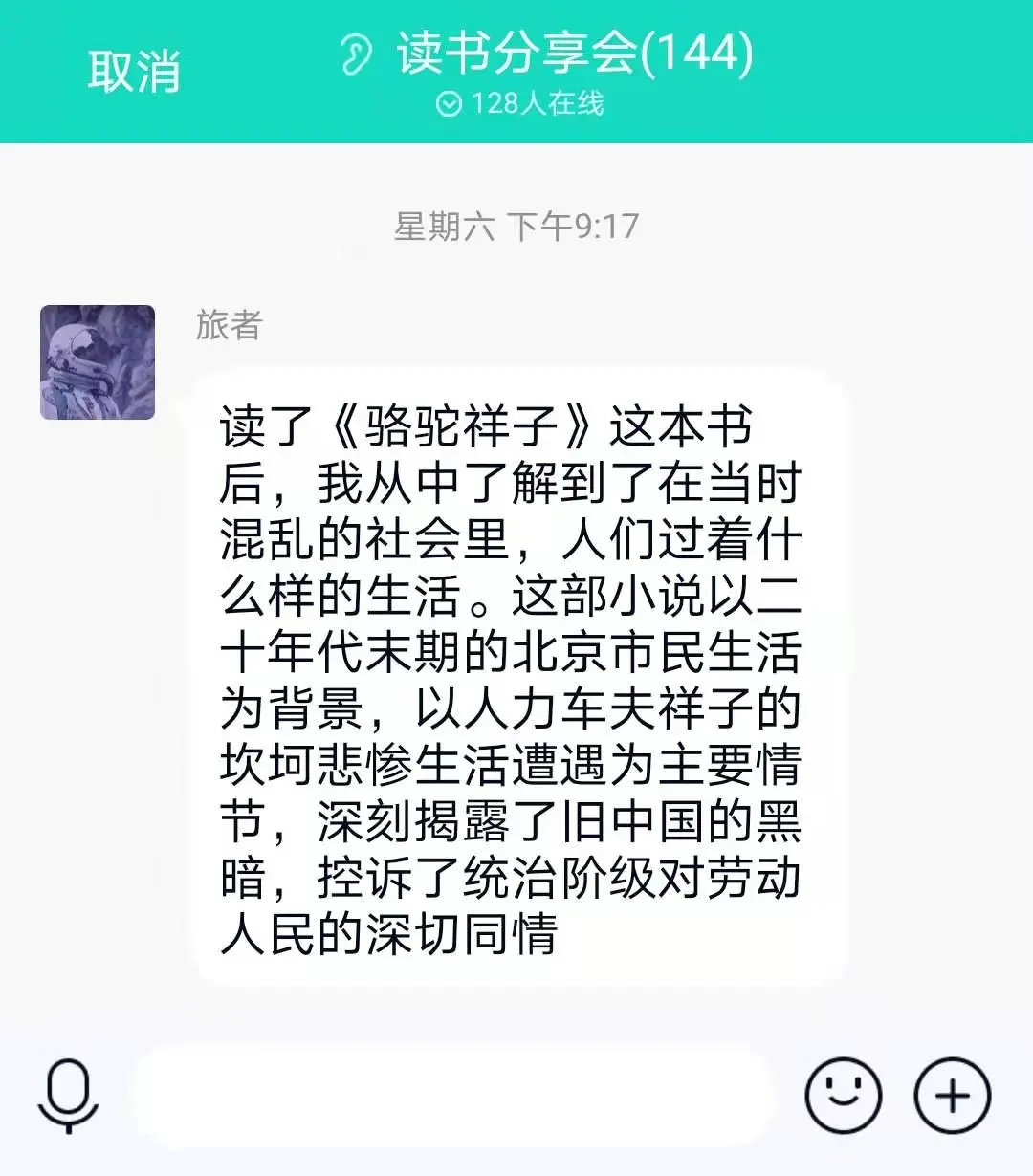Tap the microphone voice input icon
The width and height of the screenshot is (1033, 1176).
point(68,1097)
